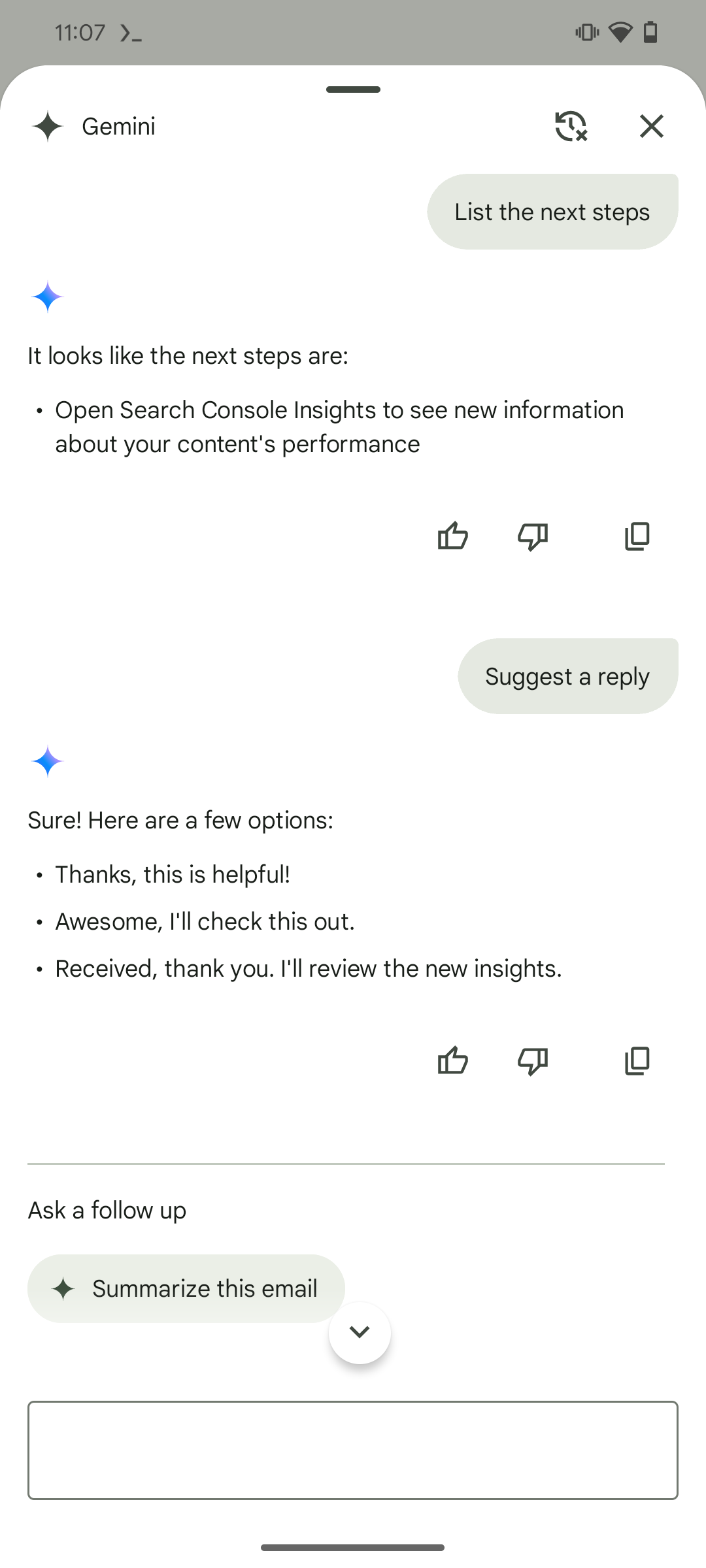Thumbs down the next steps response
This screenshot has width=706, height=1568.
533,536
